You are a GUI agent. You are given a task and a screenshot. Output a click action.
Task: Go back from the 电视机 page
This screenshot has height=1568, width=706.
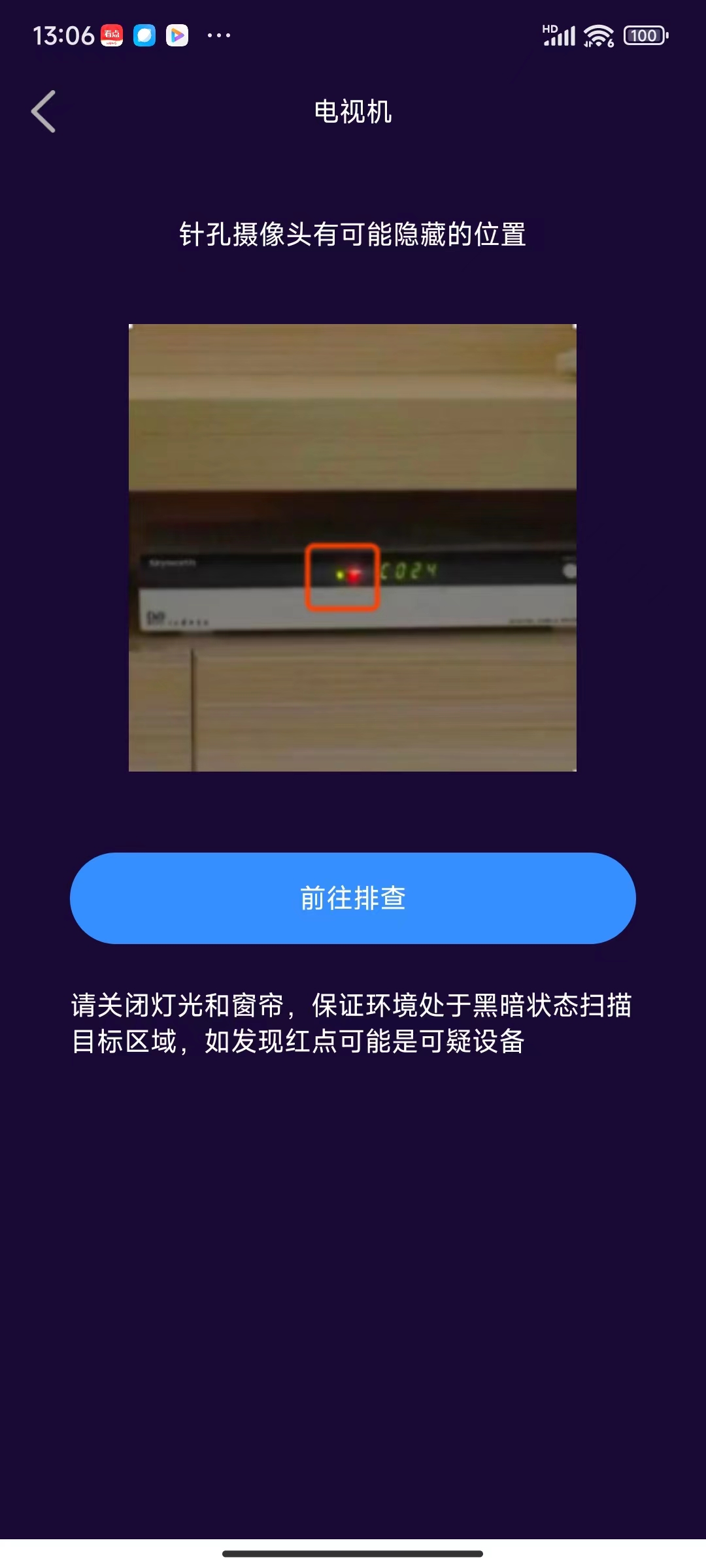44,112
